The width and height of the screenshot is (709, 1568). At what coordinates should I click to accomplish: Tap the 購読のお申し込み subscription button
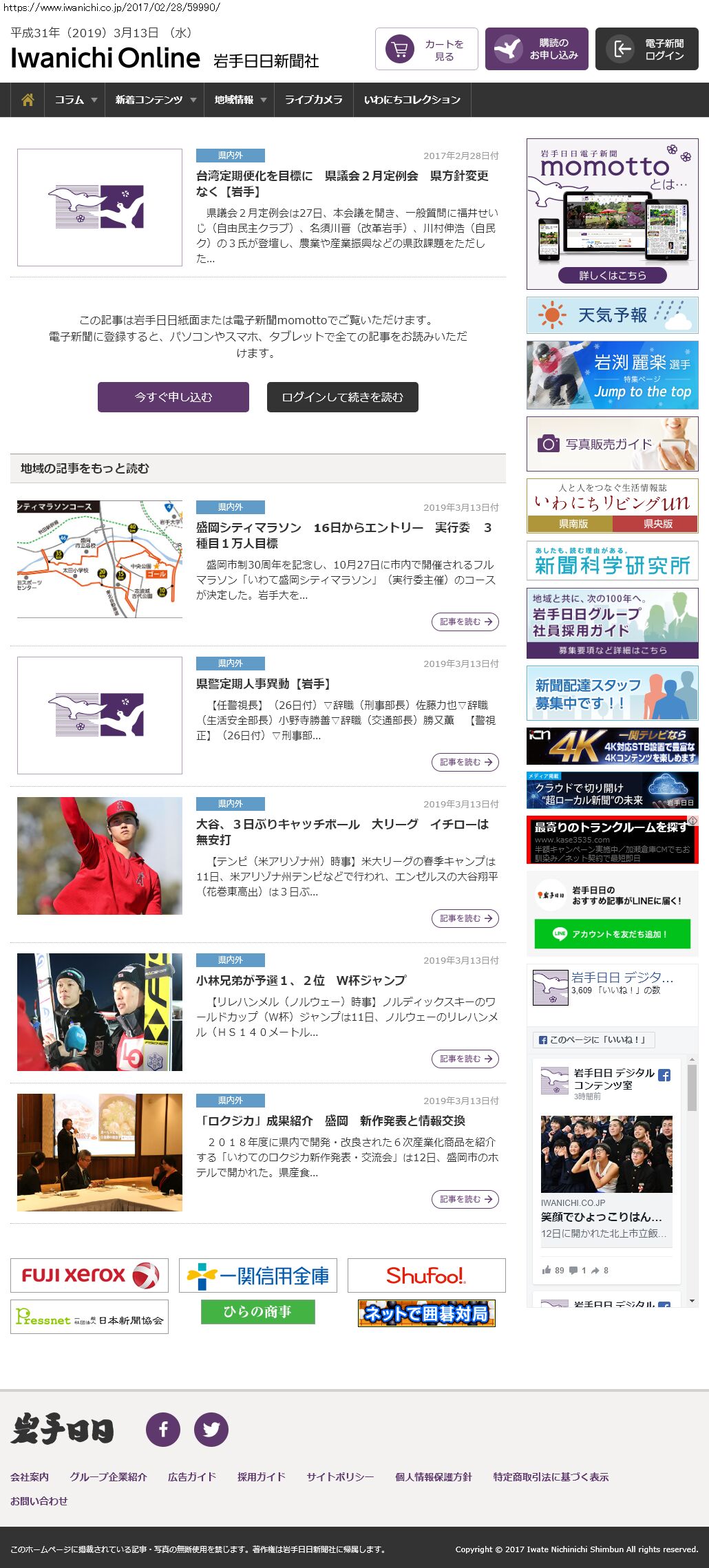(x=536, y=49)
